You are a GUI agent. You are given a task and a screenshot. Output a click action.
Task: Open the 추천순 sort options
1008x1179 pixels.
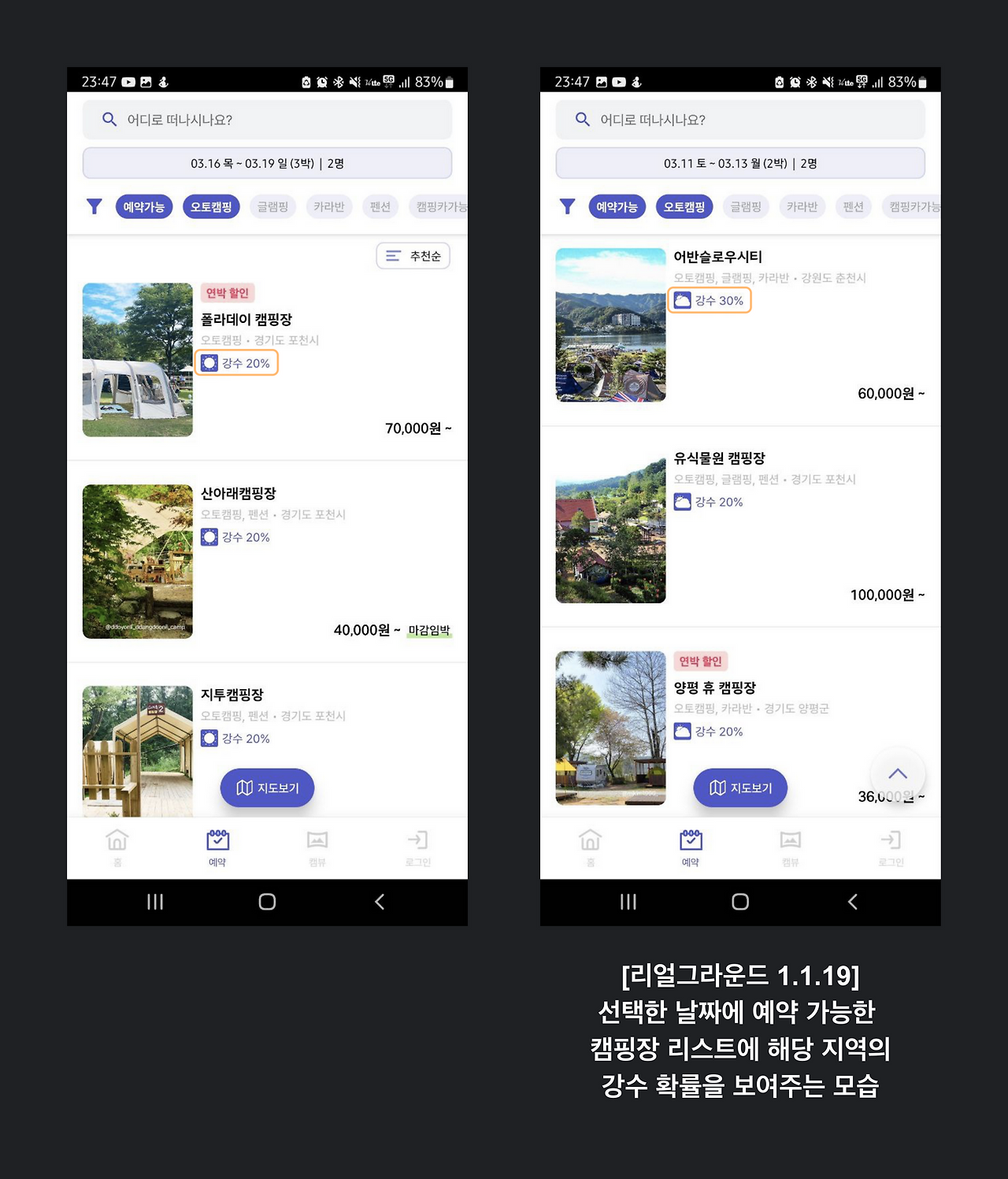coord(413,255)
